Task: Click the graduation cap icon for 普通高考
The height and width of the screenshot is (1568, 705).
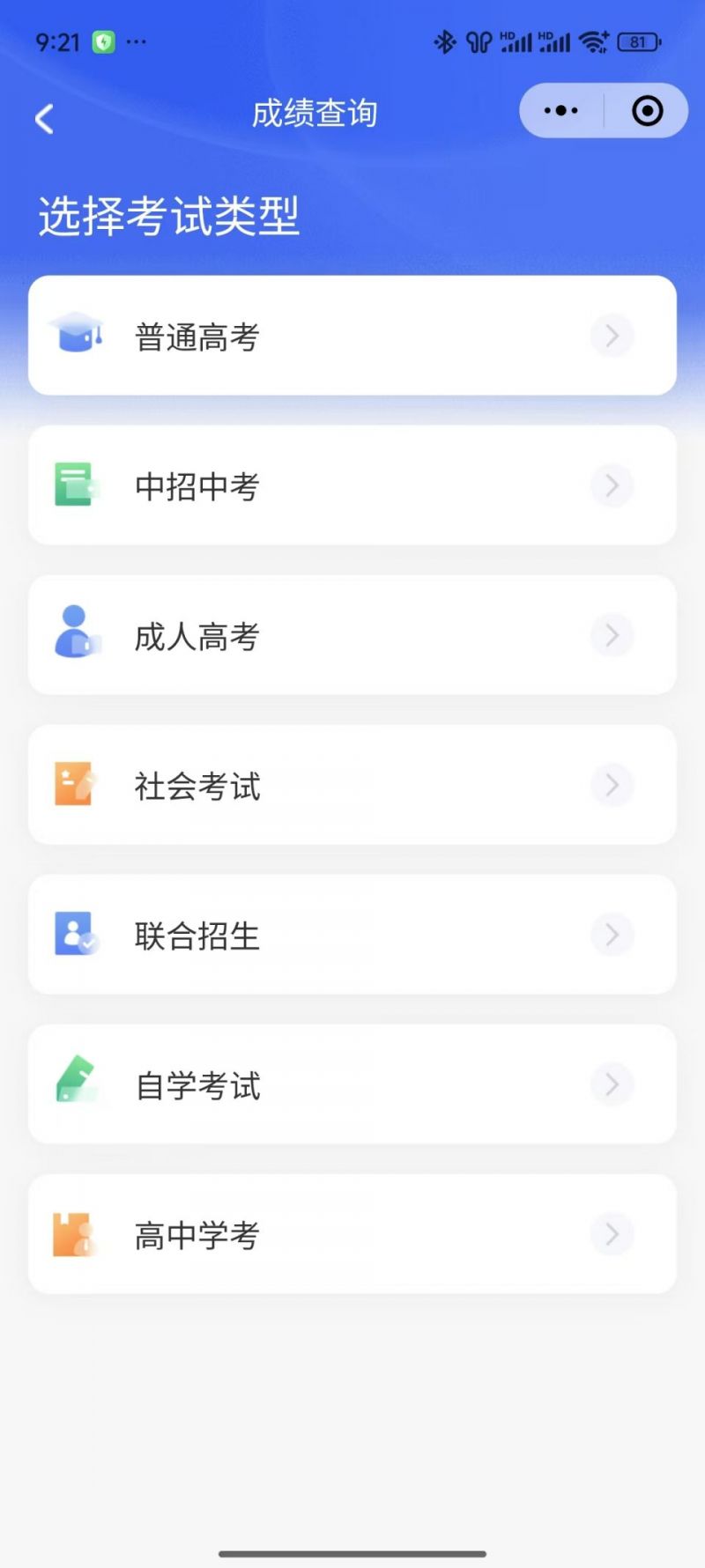Action: [78, 336]
